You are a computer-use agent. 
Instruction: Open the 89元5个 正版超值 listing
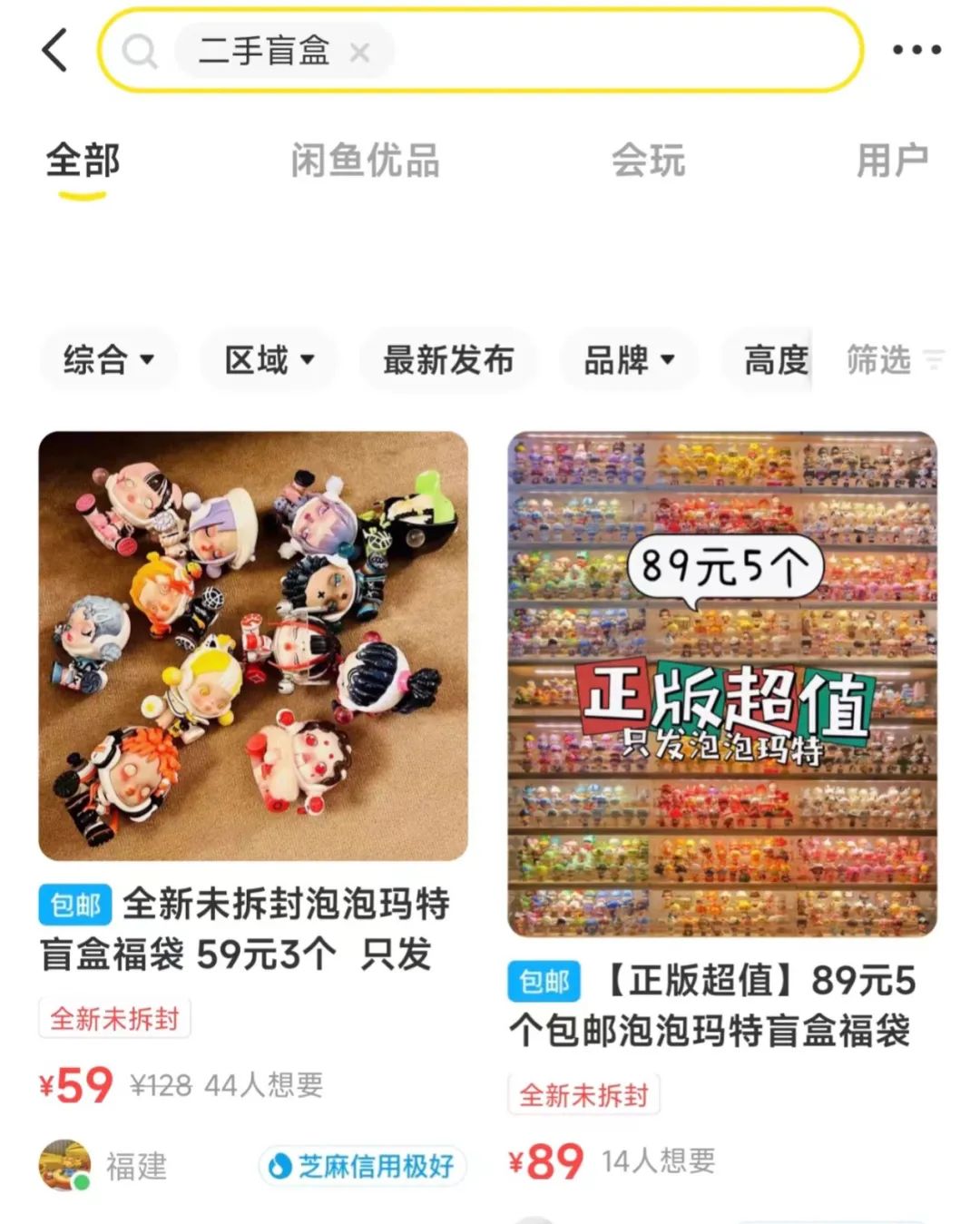pos(722,684)
